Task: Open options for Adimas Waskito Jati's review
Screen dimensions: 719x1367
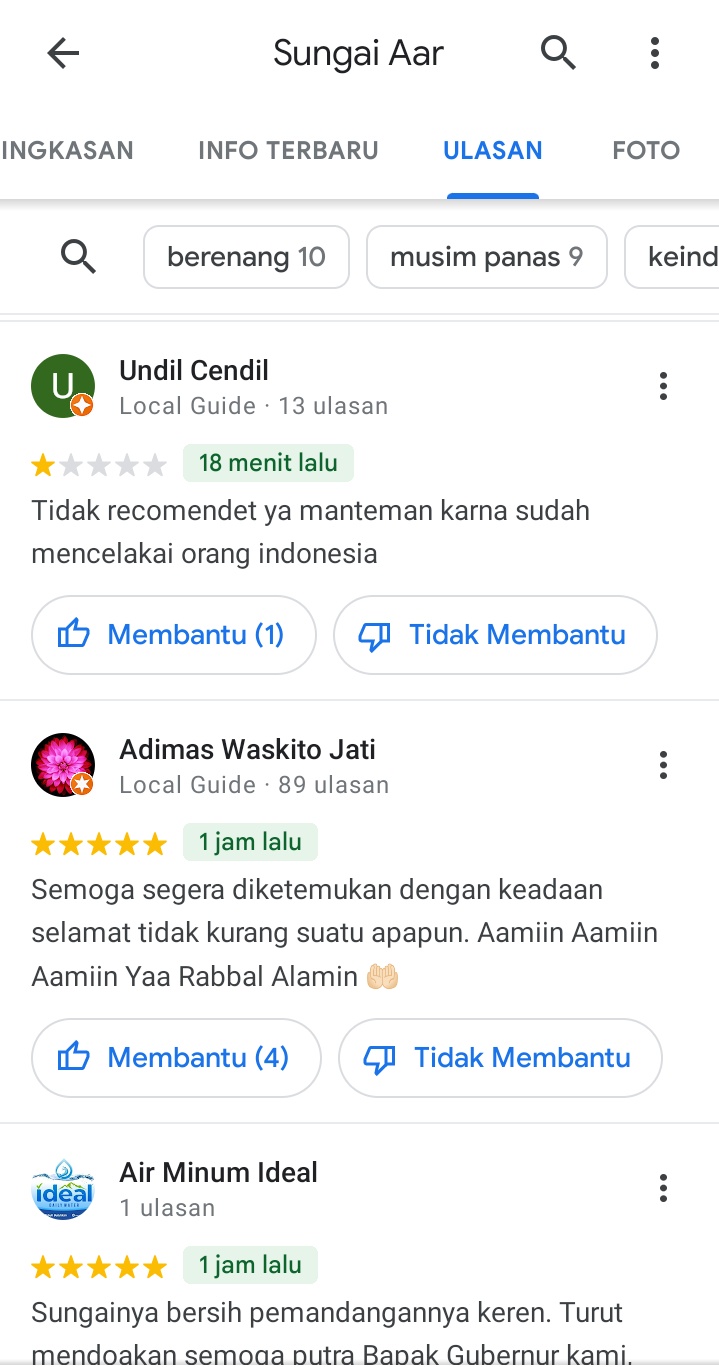Action: 663,766
